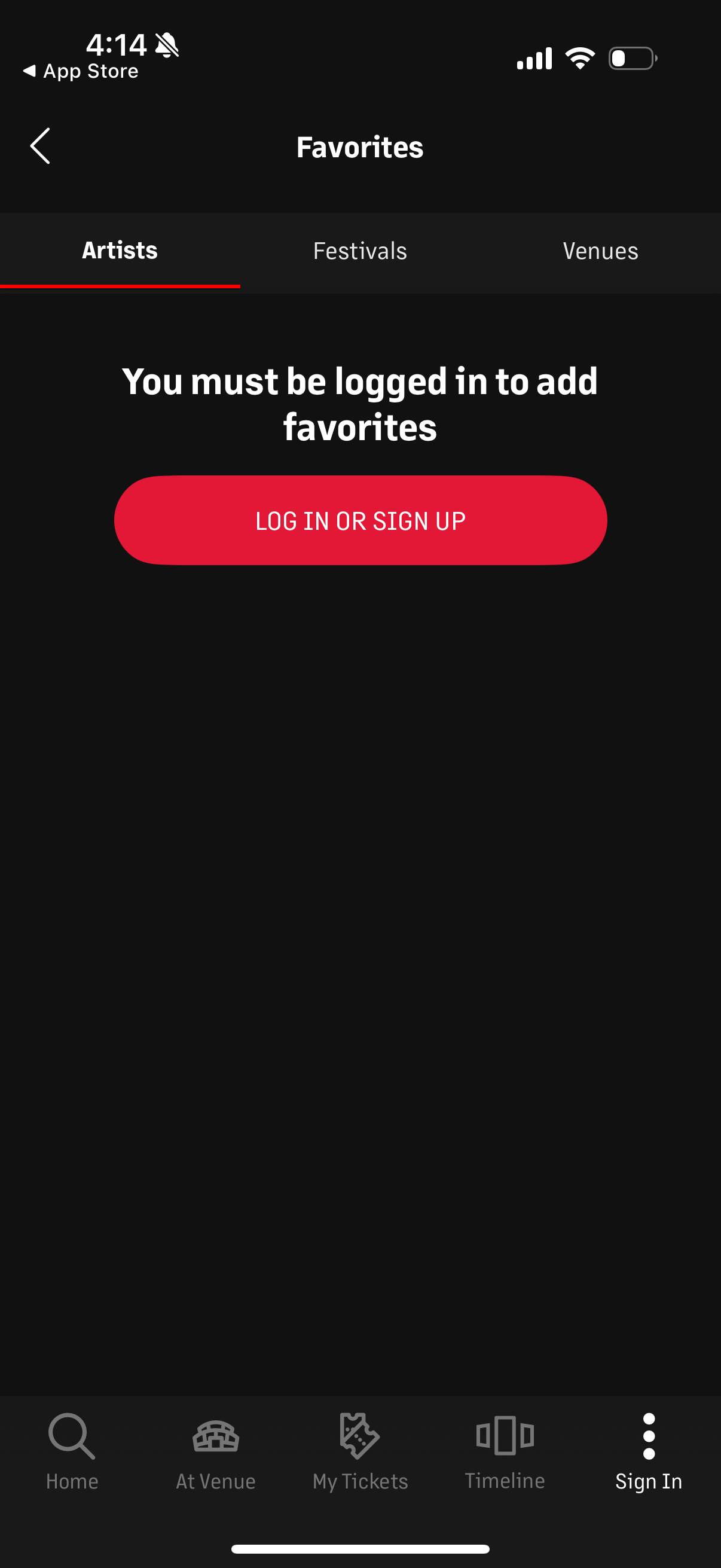Return to App Store via status bar indicator

click(x=79, y=71)
